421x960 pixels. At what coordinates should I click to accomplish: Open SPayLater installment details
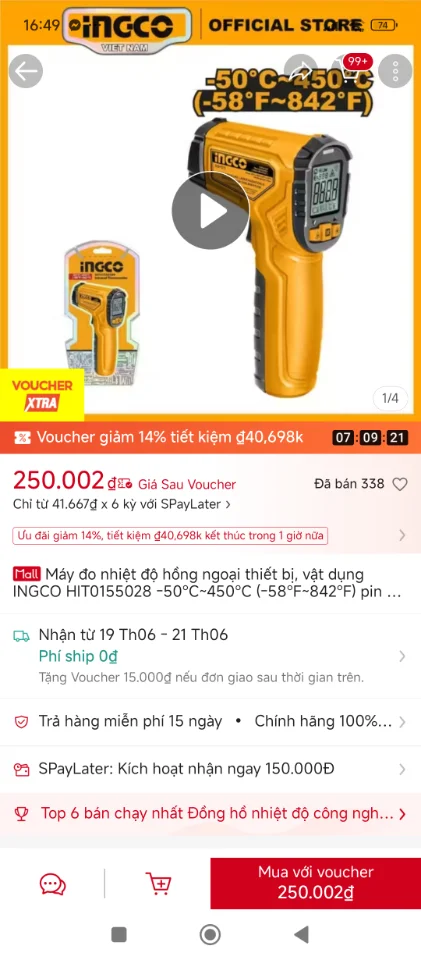coord(122,504)
